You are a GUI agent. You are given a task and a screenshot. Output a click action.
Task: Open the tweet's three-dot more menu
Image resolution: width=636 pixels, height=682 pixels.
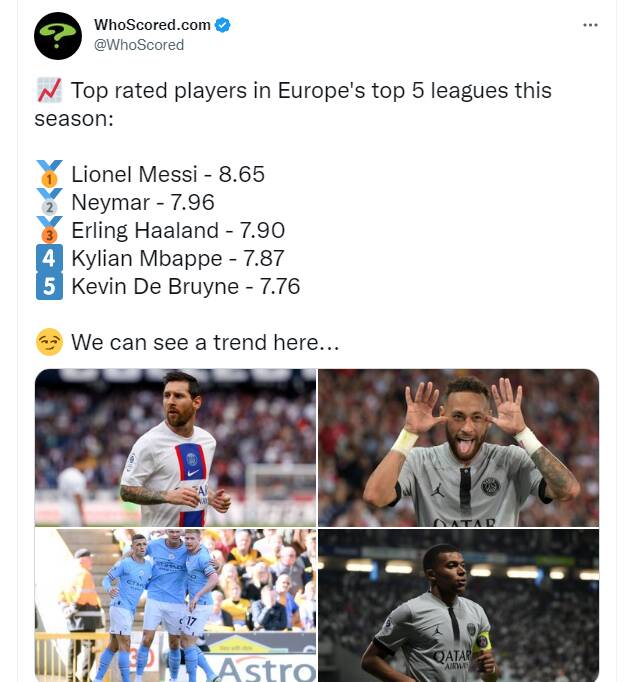pos(589,24)
